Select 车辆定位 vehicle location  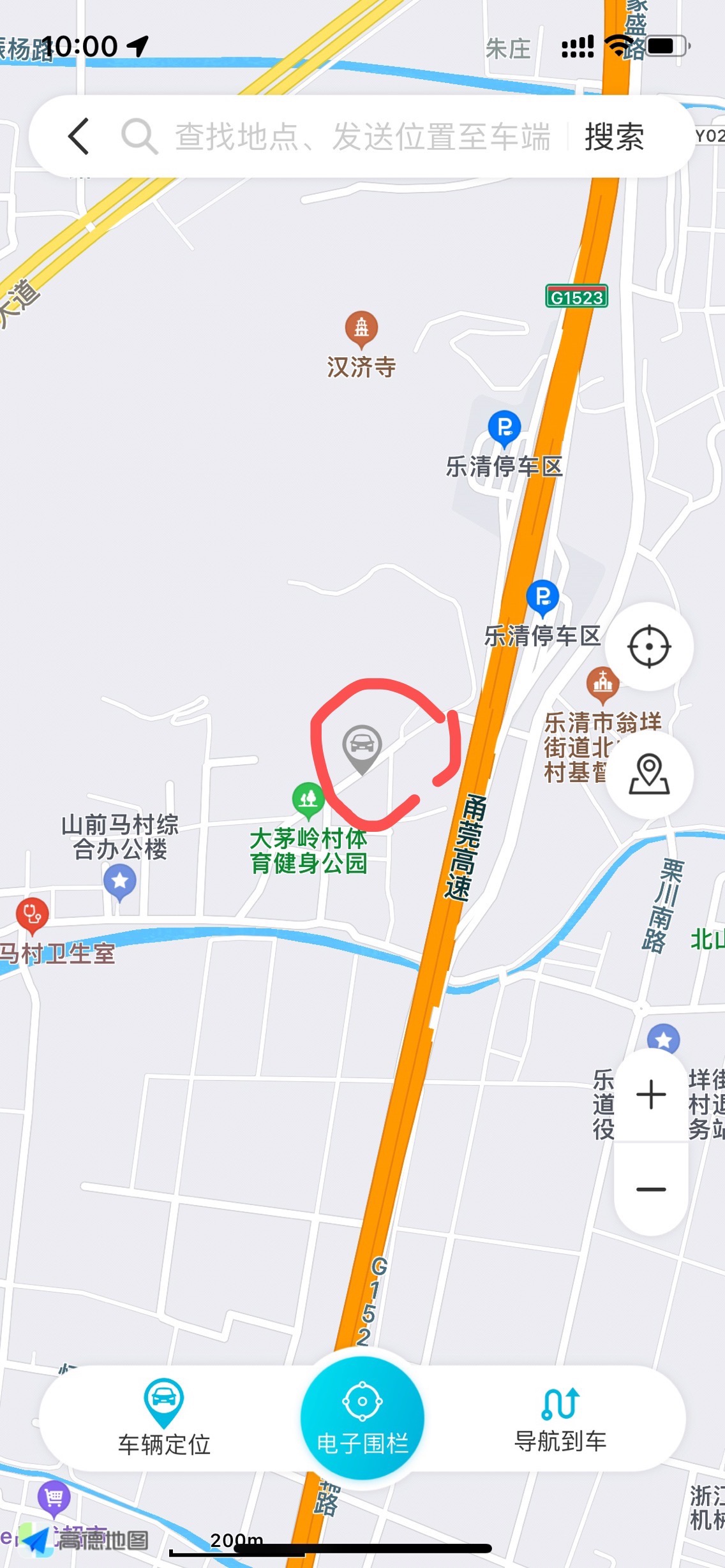click(x=164, y=1419)
